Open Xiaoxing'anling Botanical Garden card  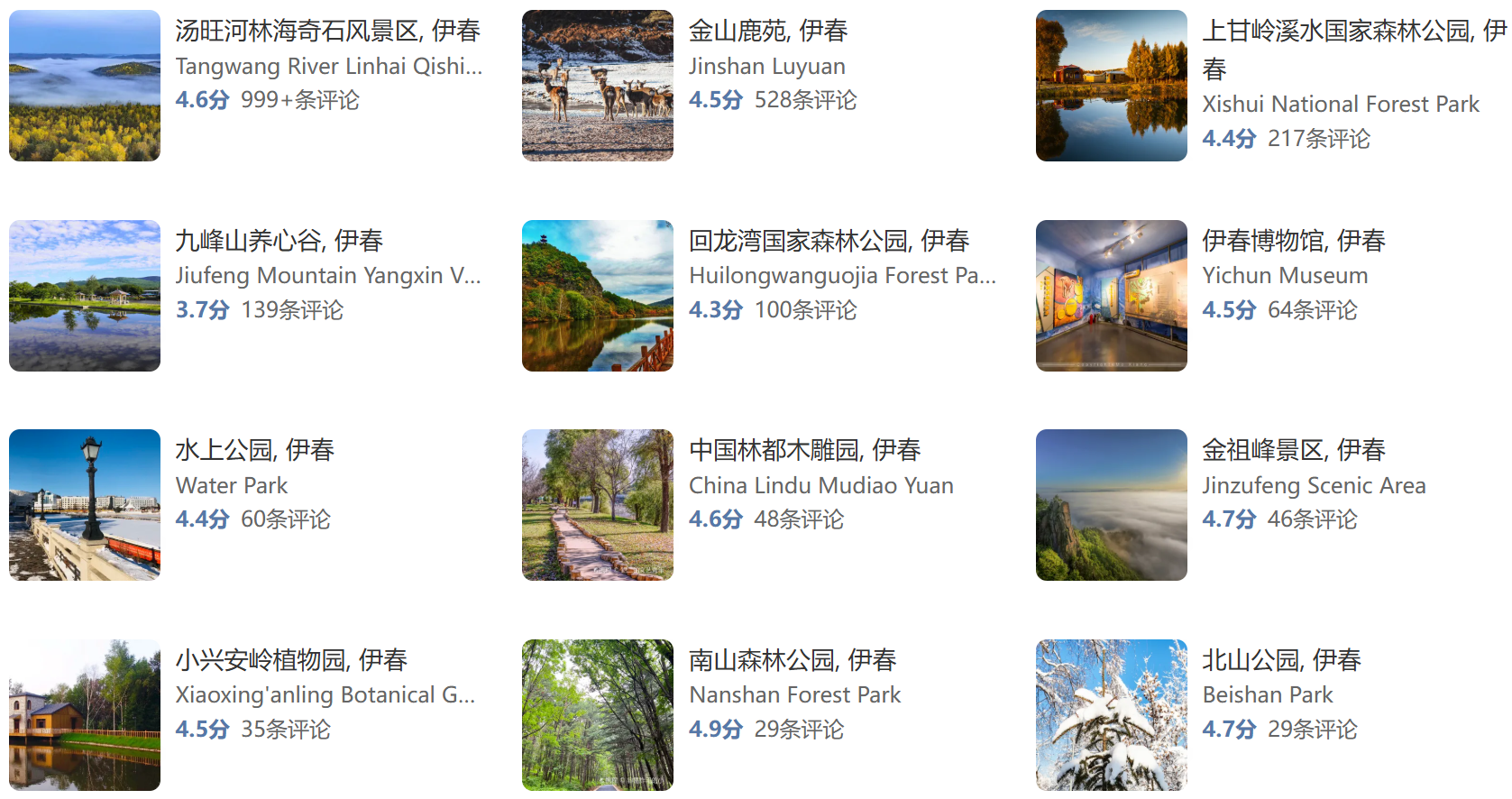[290, 661]
